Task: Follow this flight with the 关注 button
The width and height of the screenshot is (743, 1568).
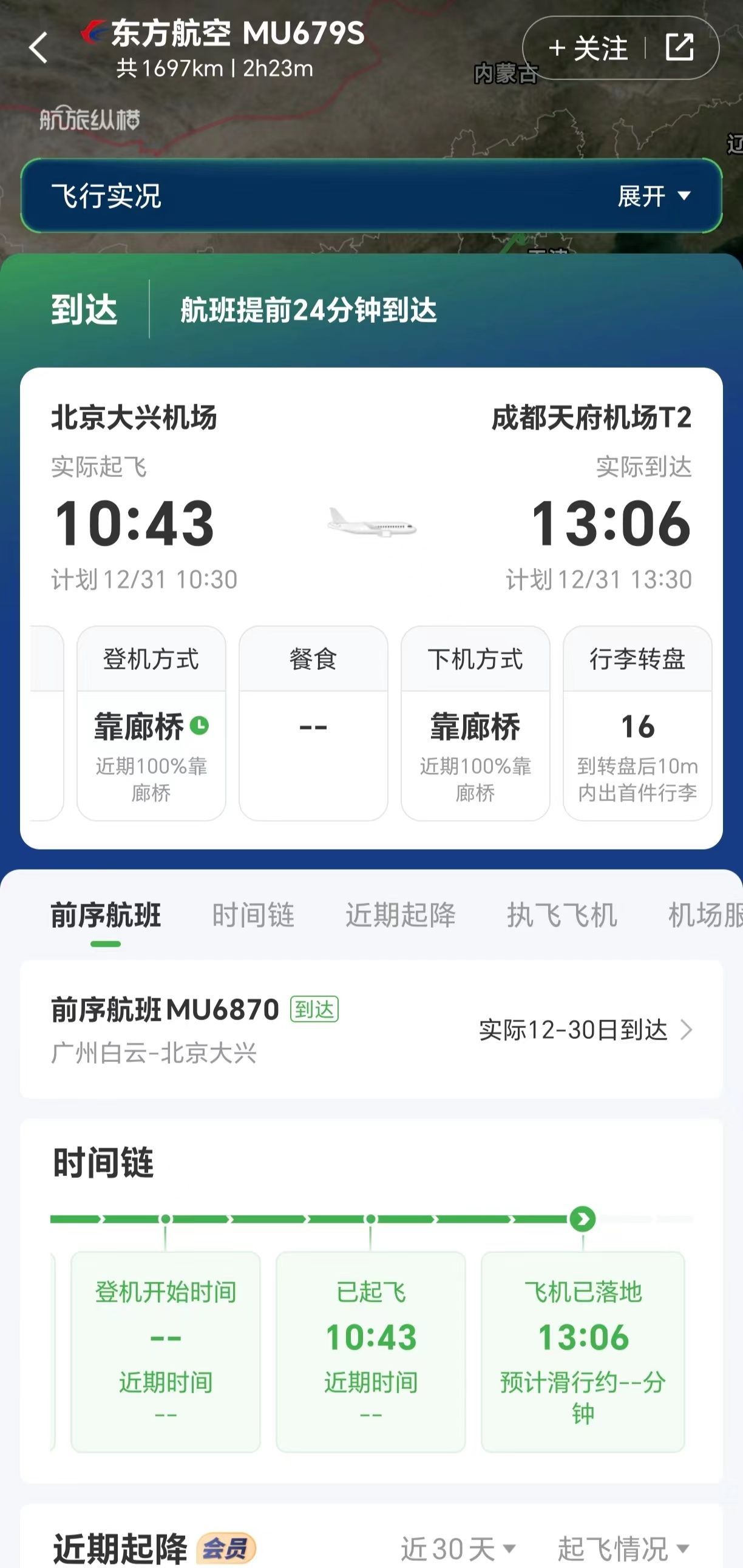Action: (x=588, y=48)
